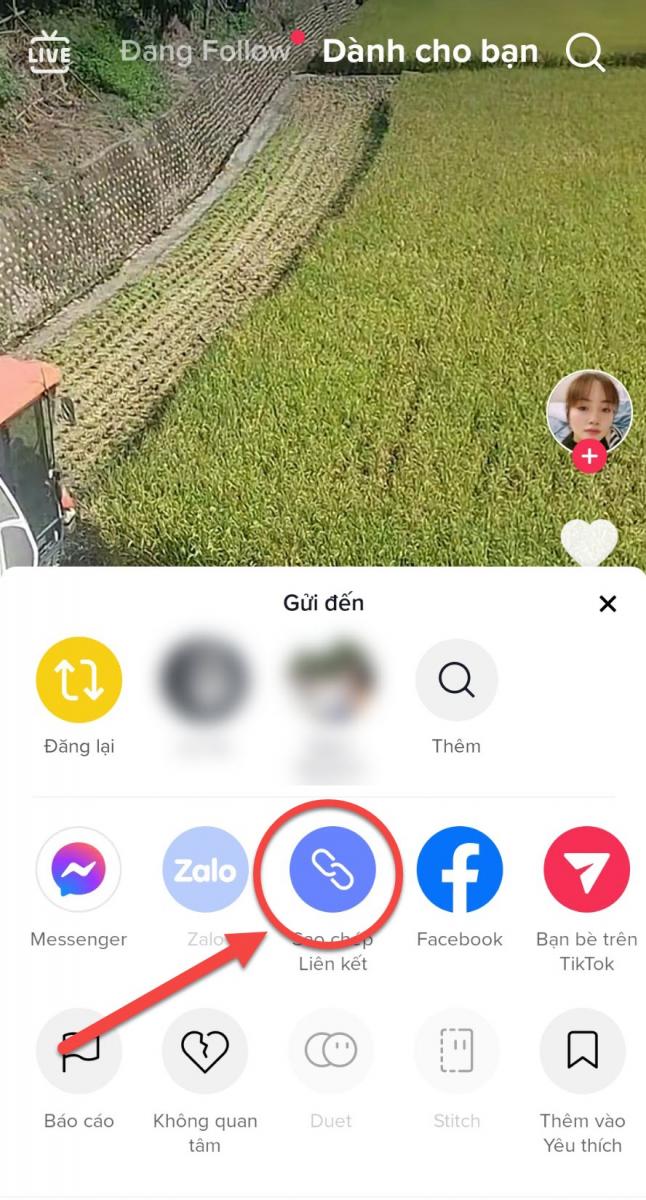Mark the video as Không quan tâm
The height and width of the screenshot is (1200, 646).
pyautogui.click(x=205, y=1051)
